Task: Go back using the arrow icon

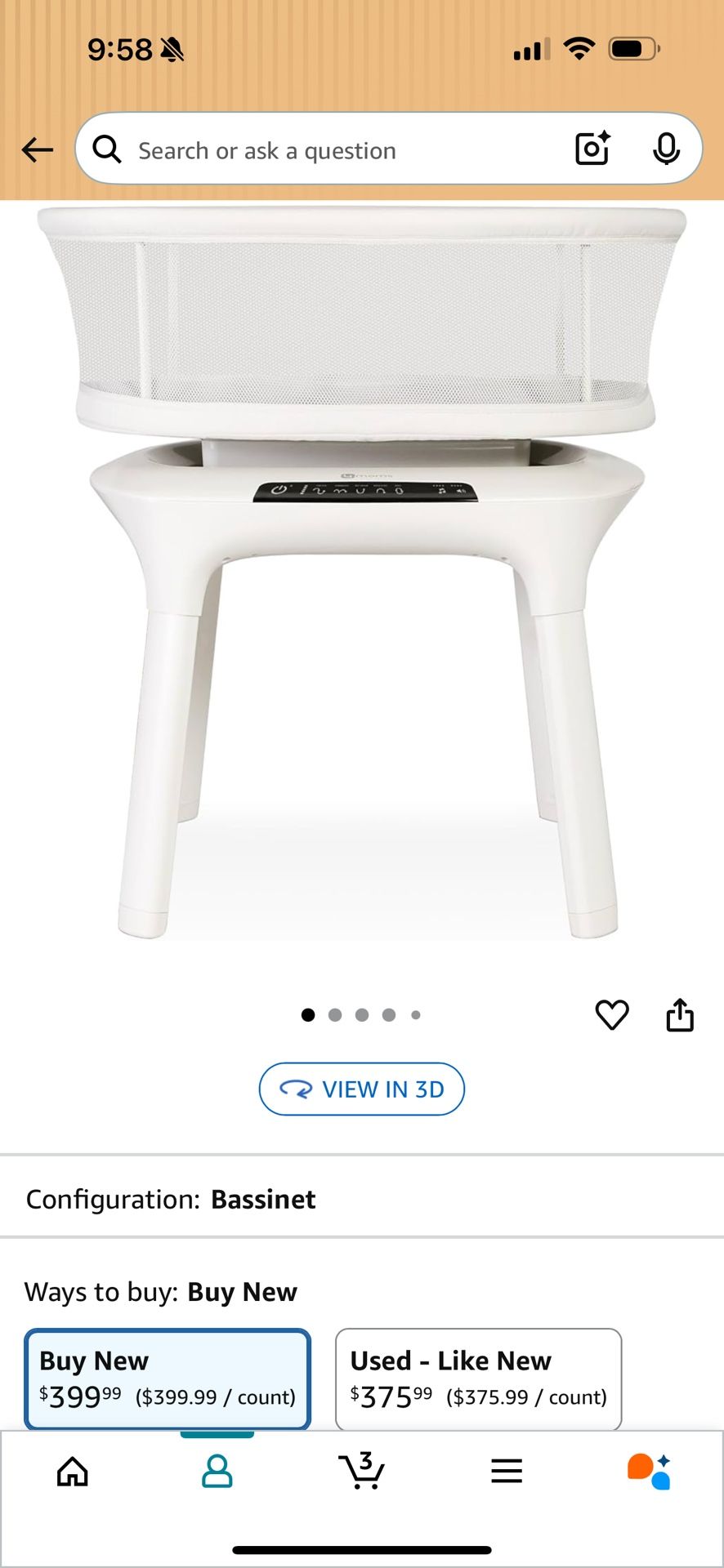Action: [x=38, y=149]
